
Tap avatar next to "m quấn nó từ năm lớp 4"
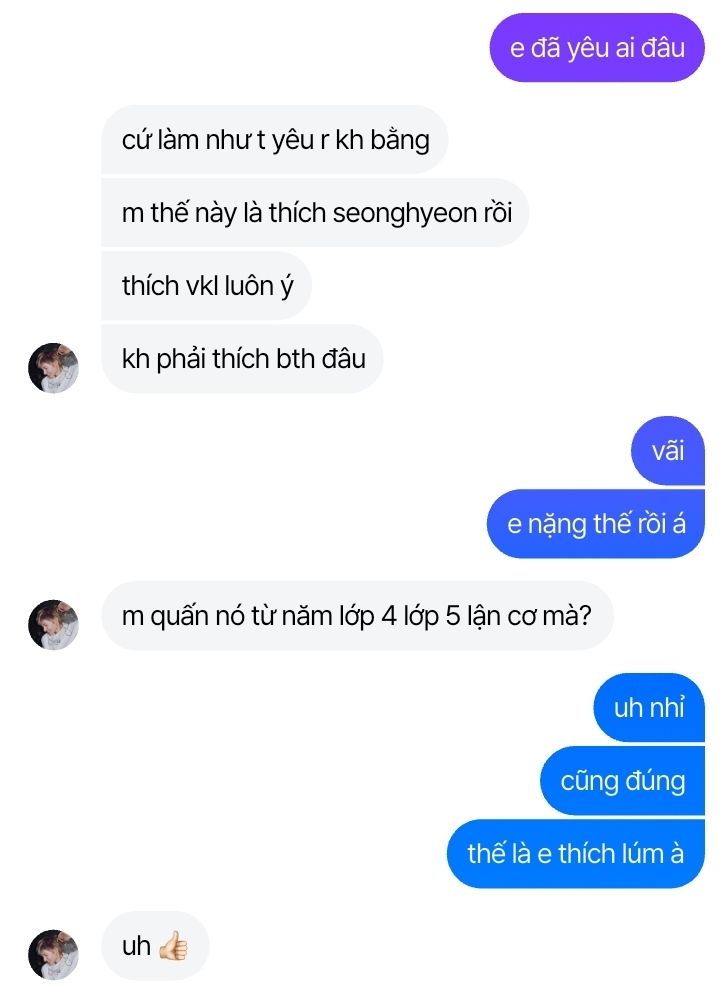tap(53, 625)
